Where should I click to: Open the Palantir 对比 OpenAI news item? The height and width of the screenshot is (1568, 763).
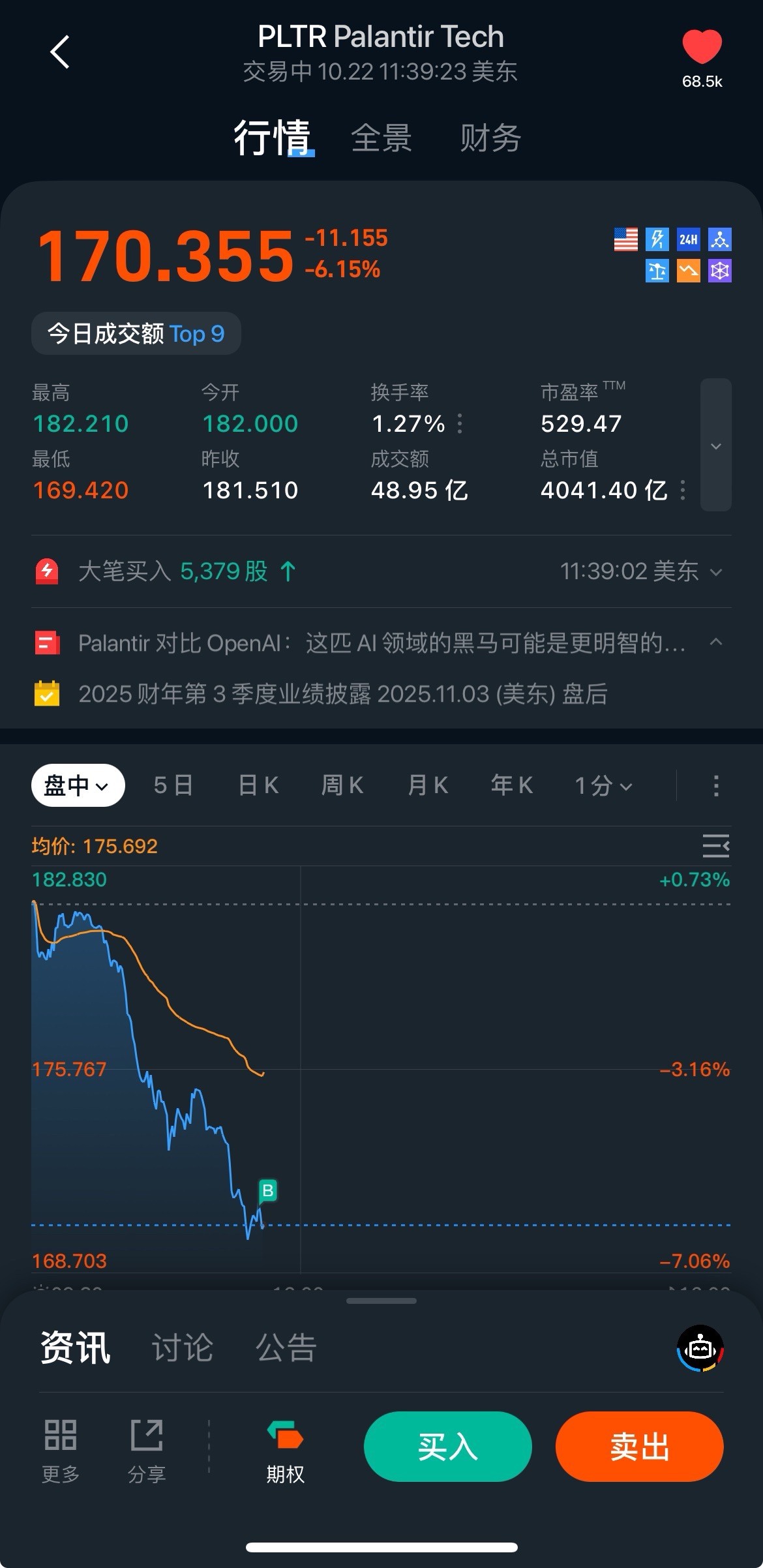tap(381, 643)
